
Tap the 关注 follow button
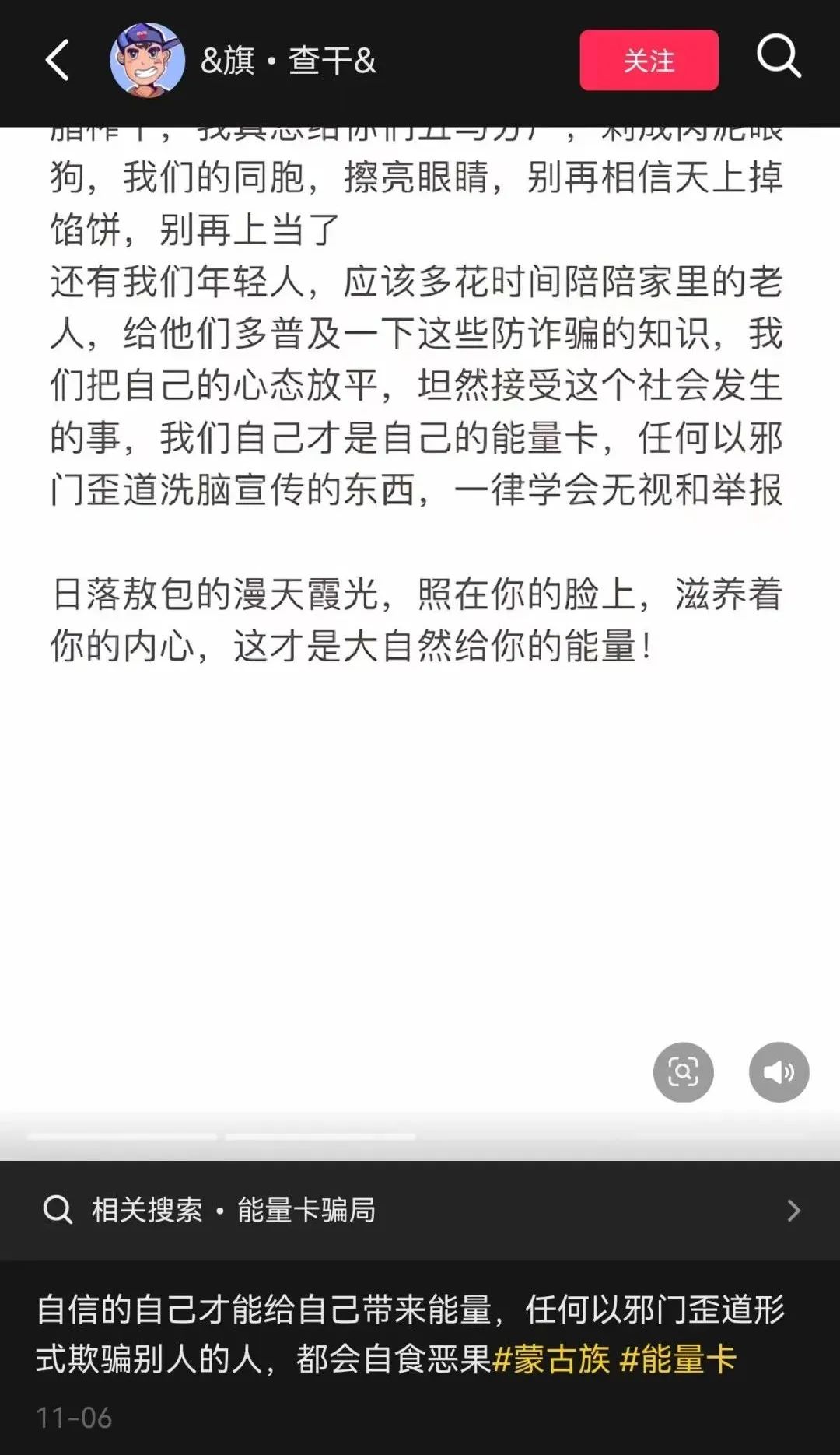click(649, 60)
